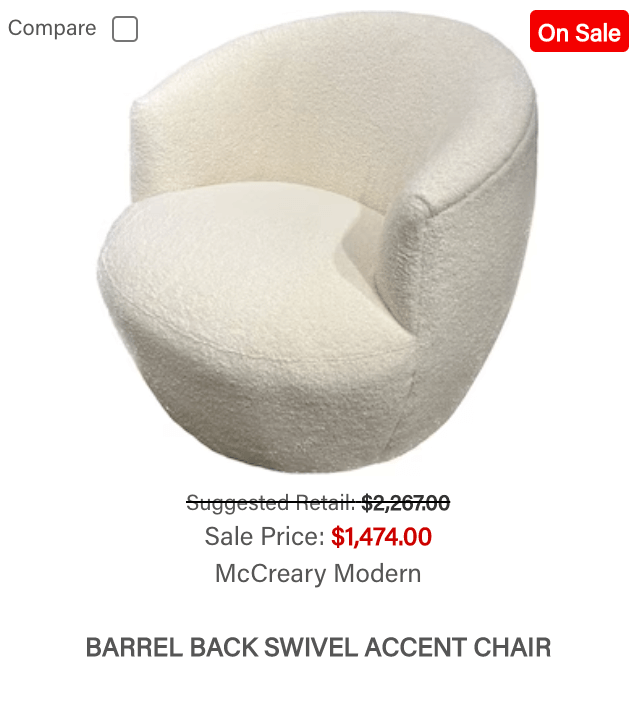The height and width of the screenshot is (704, 636).
Task: Open the Barrel Back Swivel Accent Chair product
Action: (318, 647)
